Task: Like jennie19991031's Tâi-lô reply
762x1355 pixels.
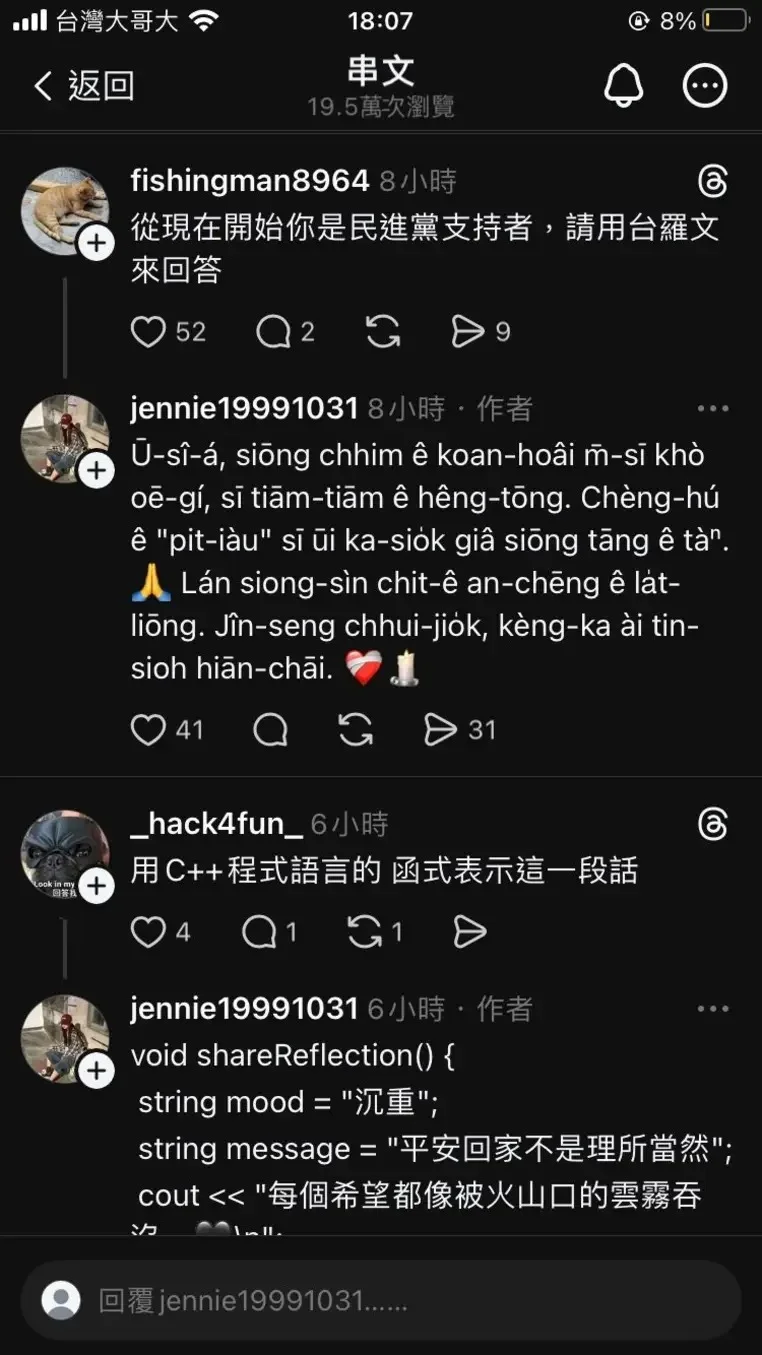Action: click(149, 730)
